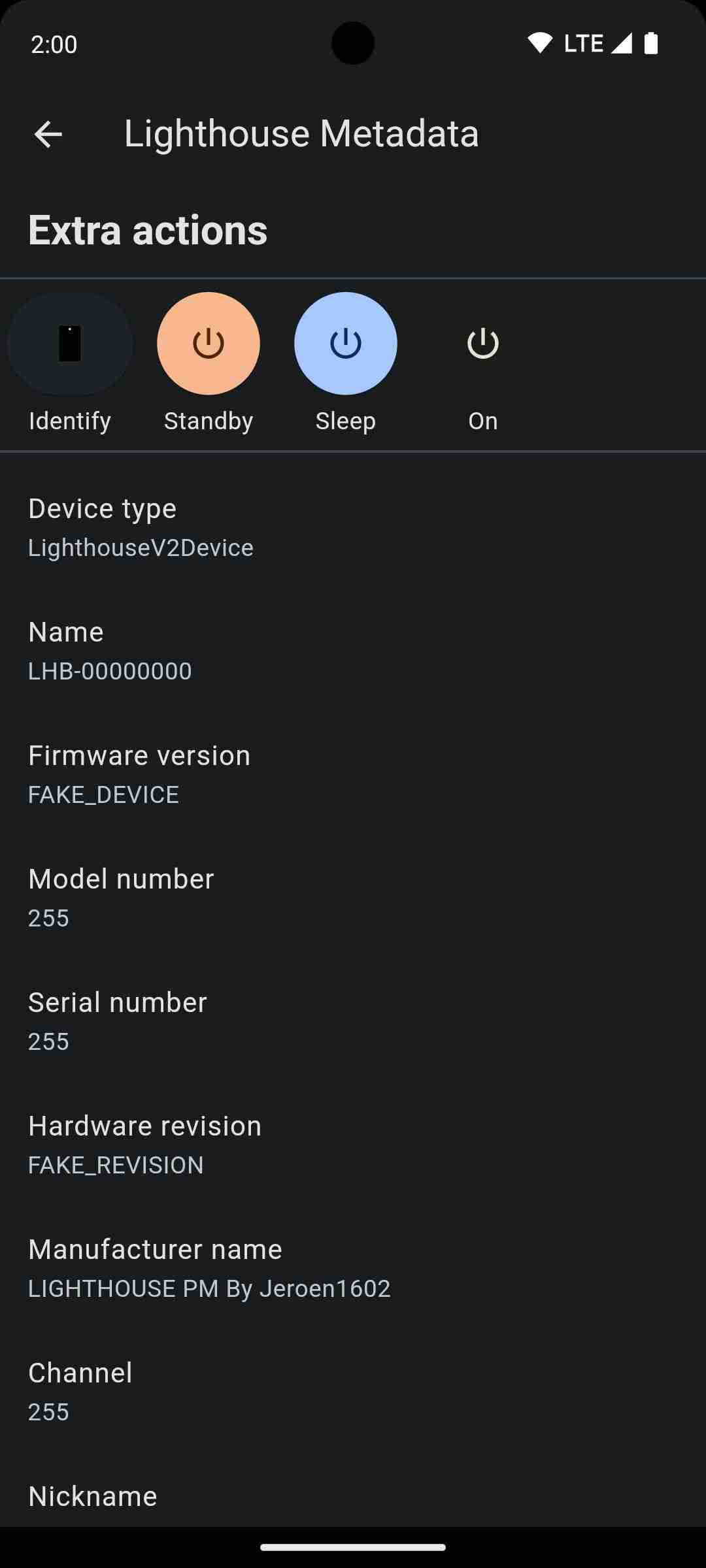
Task: Tap the Identify action button
Action: click(x=70, y=344)
